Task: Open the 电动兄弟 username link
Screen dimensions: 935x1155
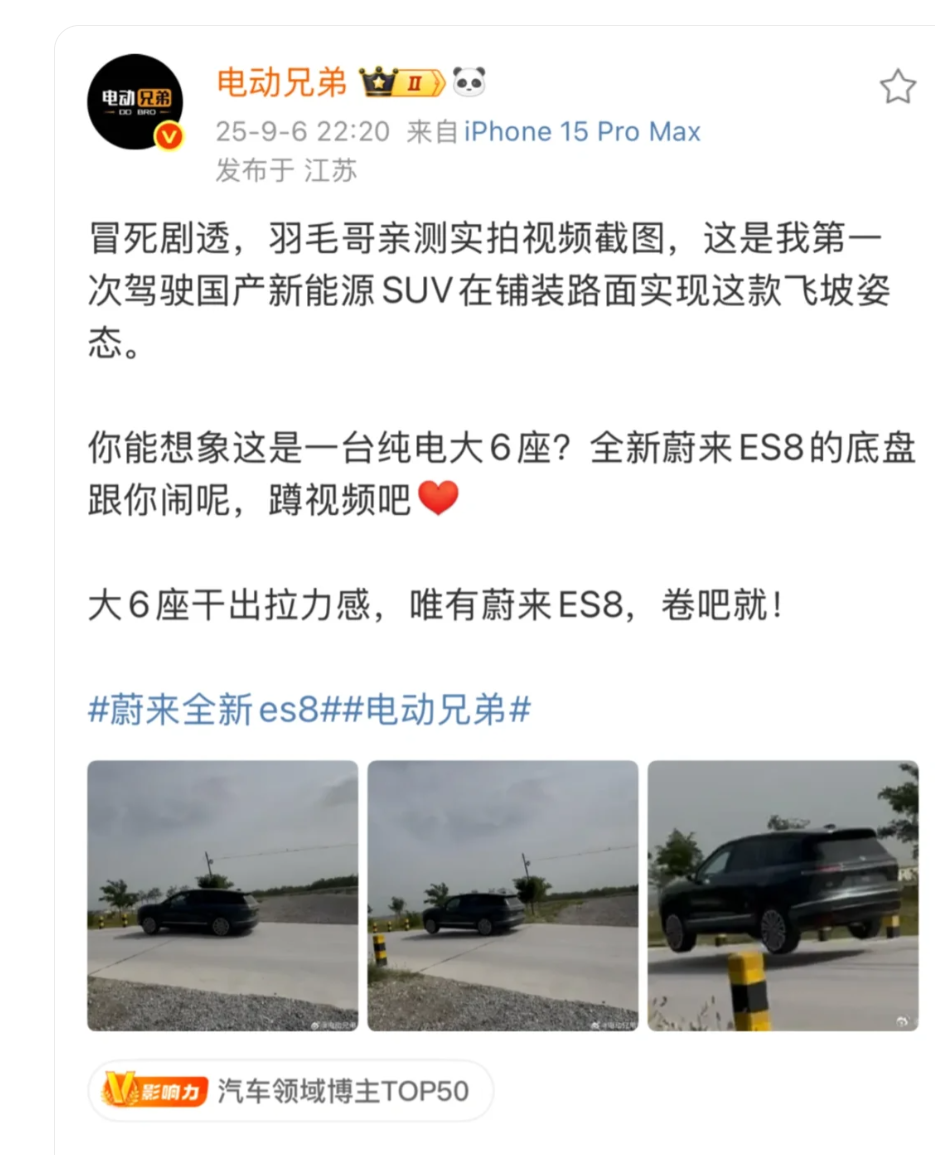Action: [x=281, y=82]
